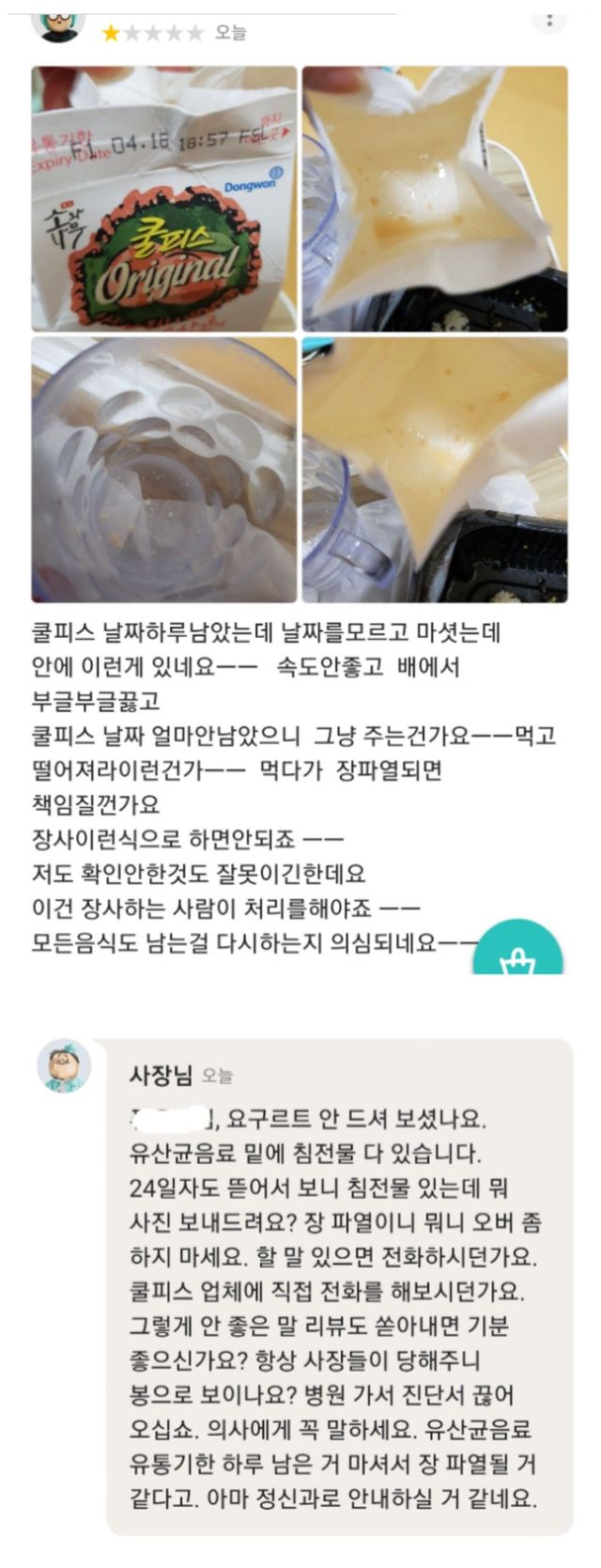Open the Coolpis Original carton photo
The height and width of the screenshot is (1568, 601).
[164, 198]
